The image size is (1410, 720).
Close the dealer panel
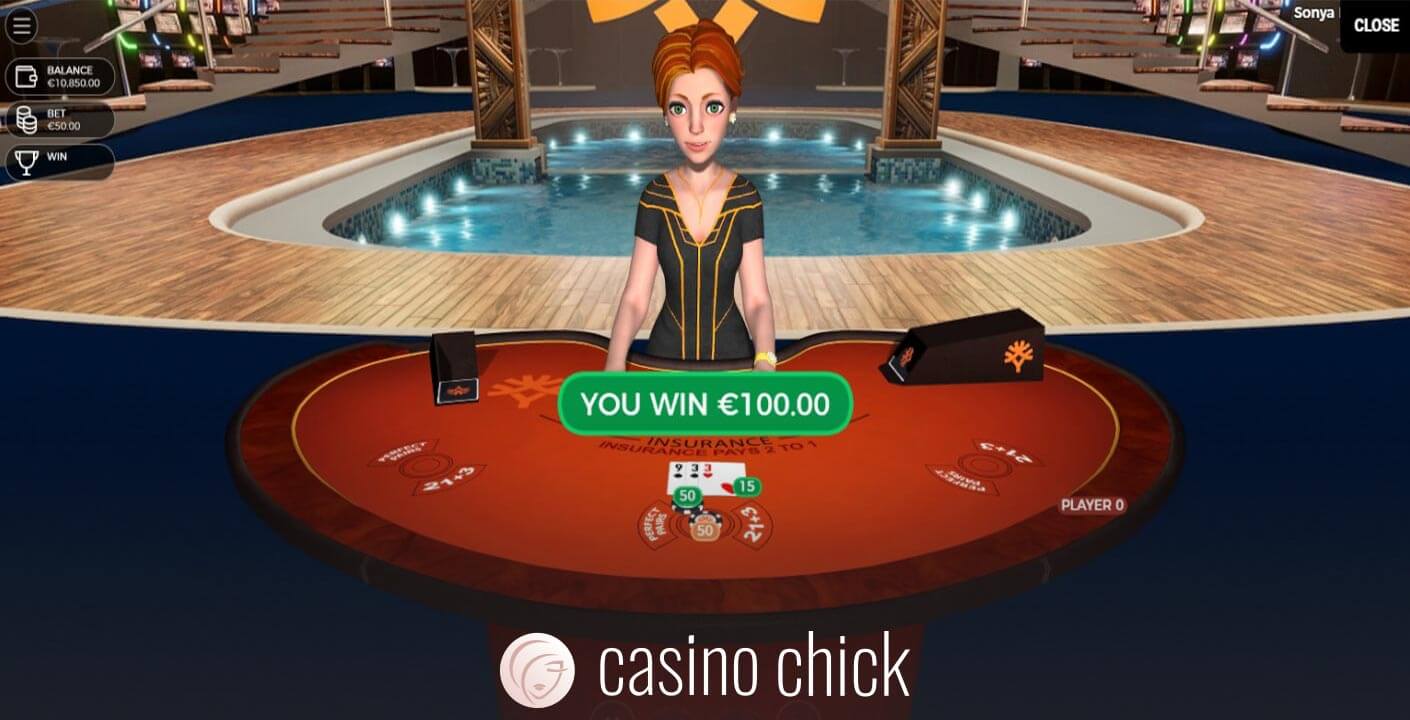pyautogui.click(x=1375, y=25)
